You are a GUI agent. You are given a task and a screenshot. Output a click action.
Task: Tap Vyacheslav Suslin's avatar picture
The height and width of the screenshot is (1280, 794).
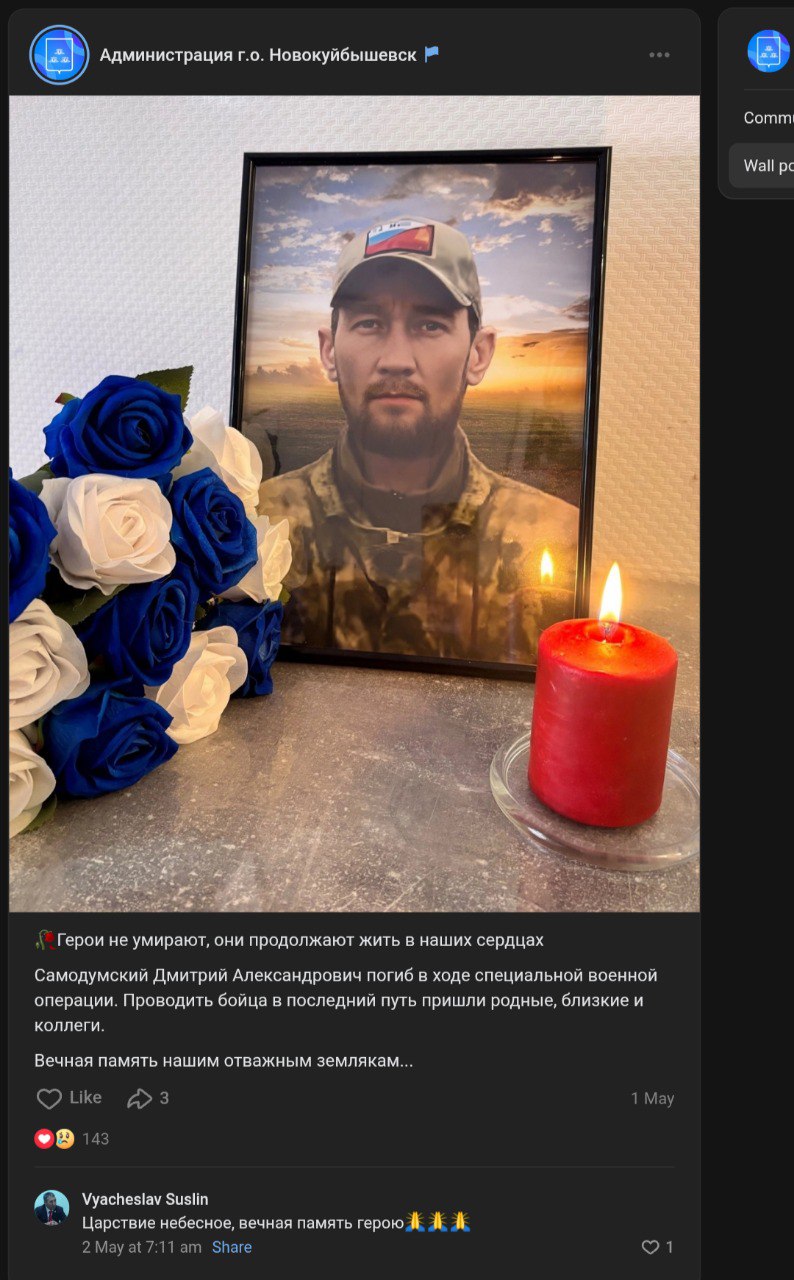click(52, 1208)
